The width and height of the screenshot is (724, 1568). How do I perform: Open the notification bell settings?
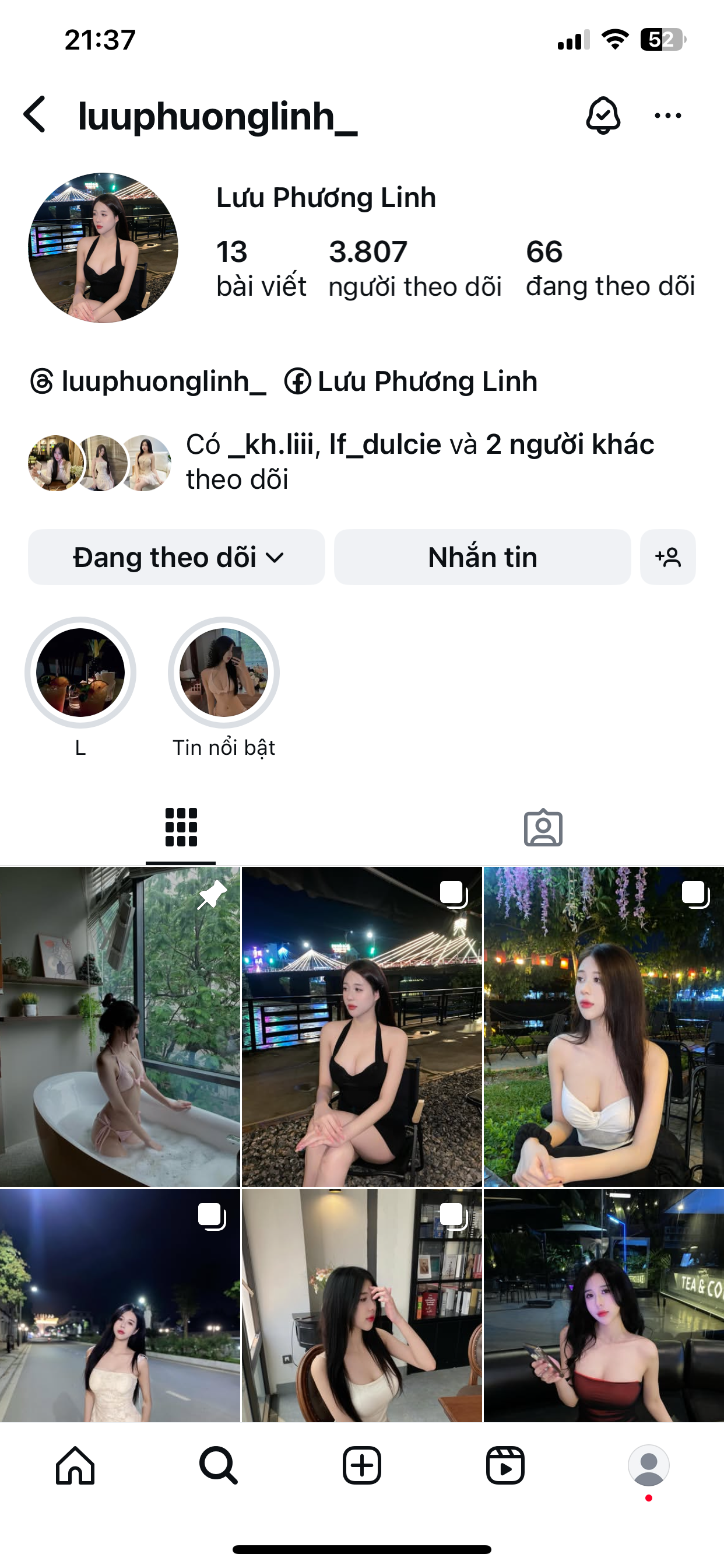[x=602, y=114]
